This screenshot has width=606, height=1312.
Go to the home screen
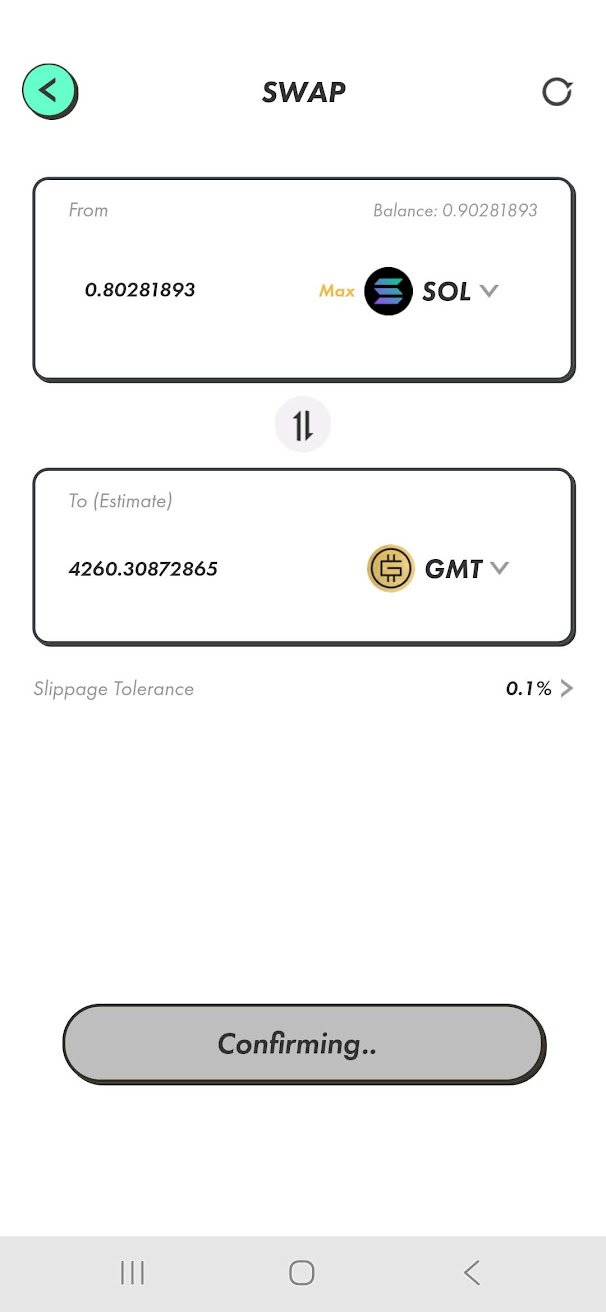[302, 1272]
